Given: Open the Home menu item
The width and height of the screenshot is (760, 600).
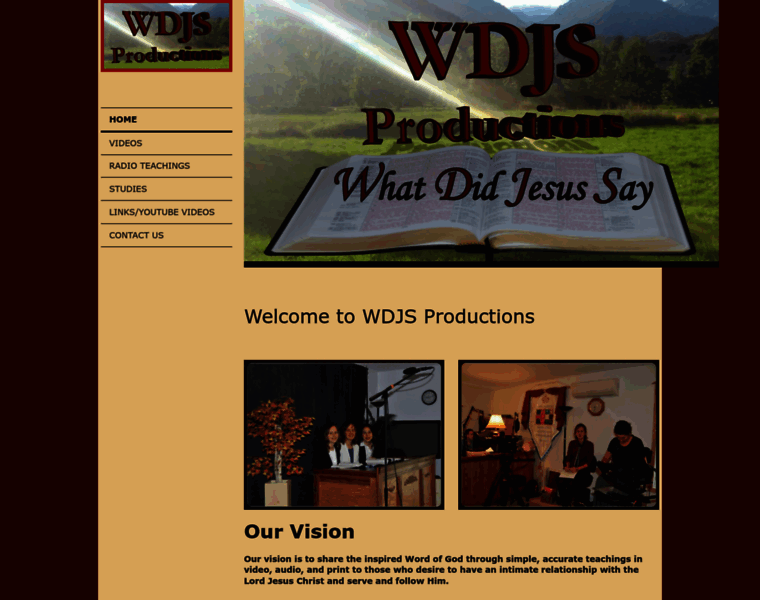Looking at the screenshot, I should [124, 120].
